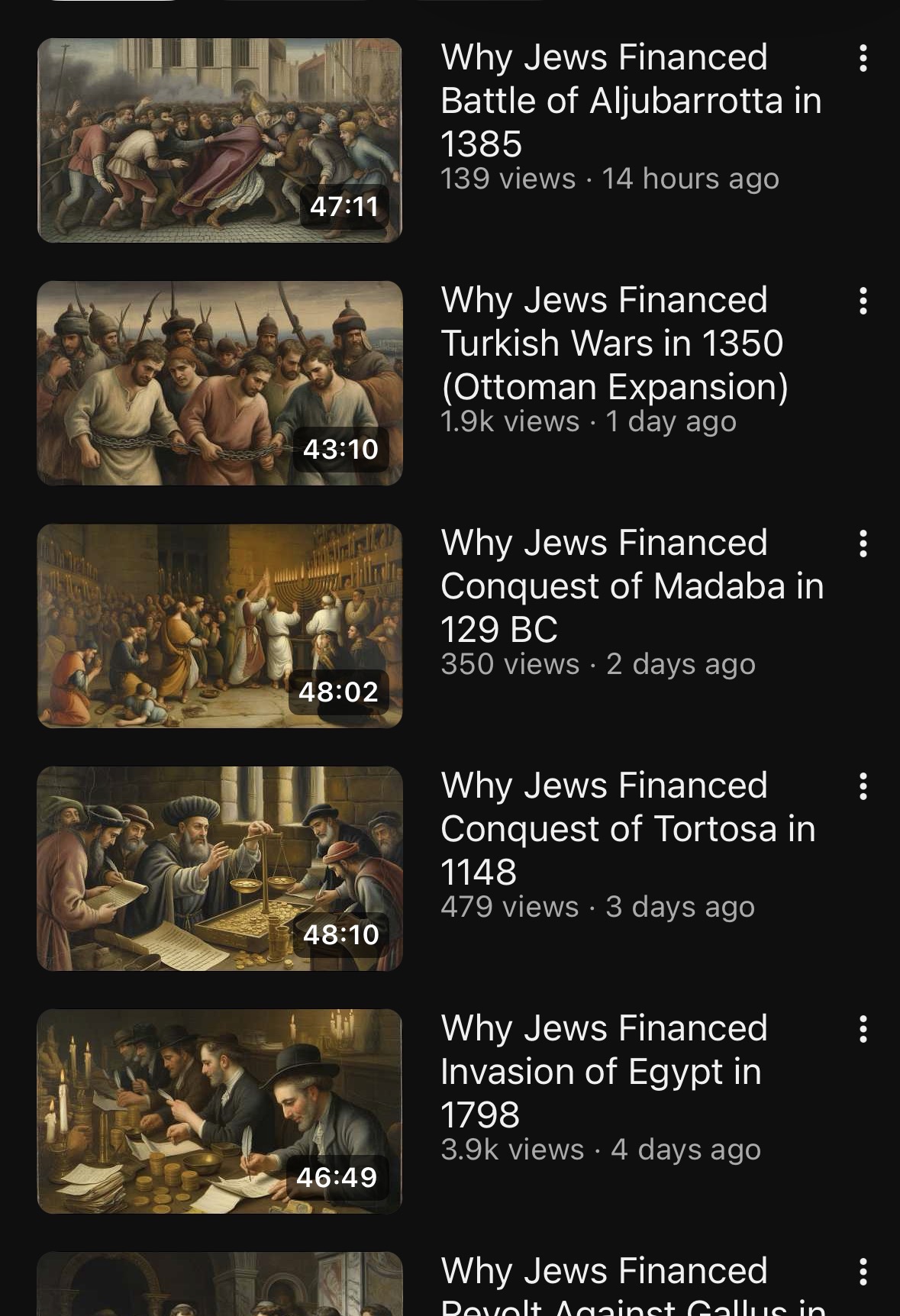Watch the Conquest of Madaba 129 BC video
900x1316 pixels.
coord(220,626)
